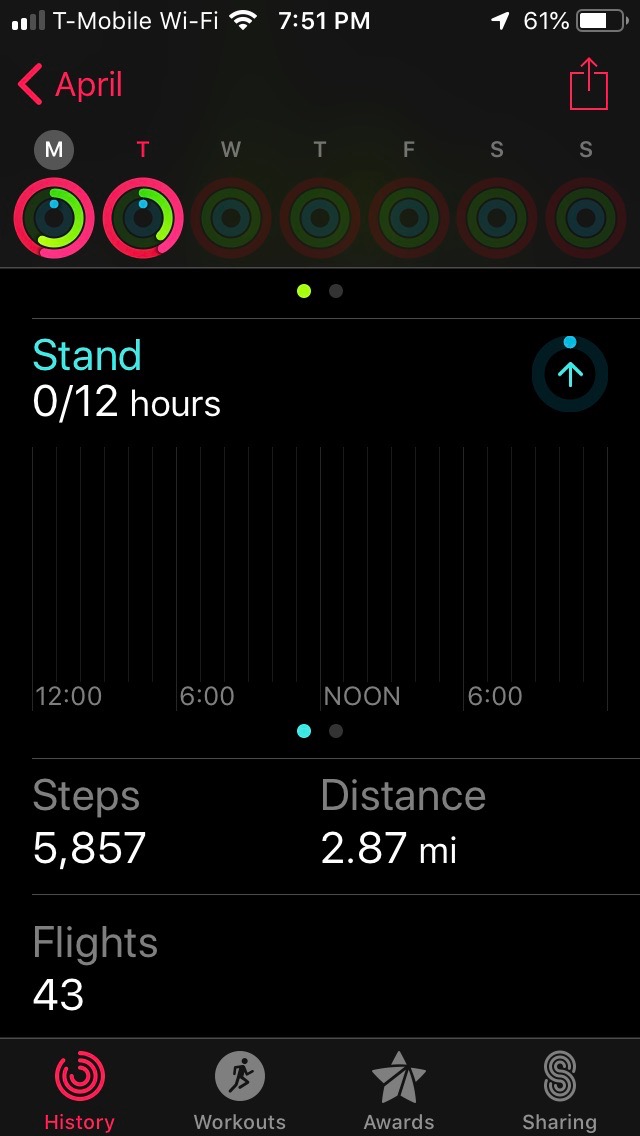
Task: Open the History tab
Action: (79, 1090)
